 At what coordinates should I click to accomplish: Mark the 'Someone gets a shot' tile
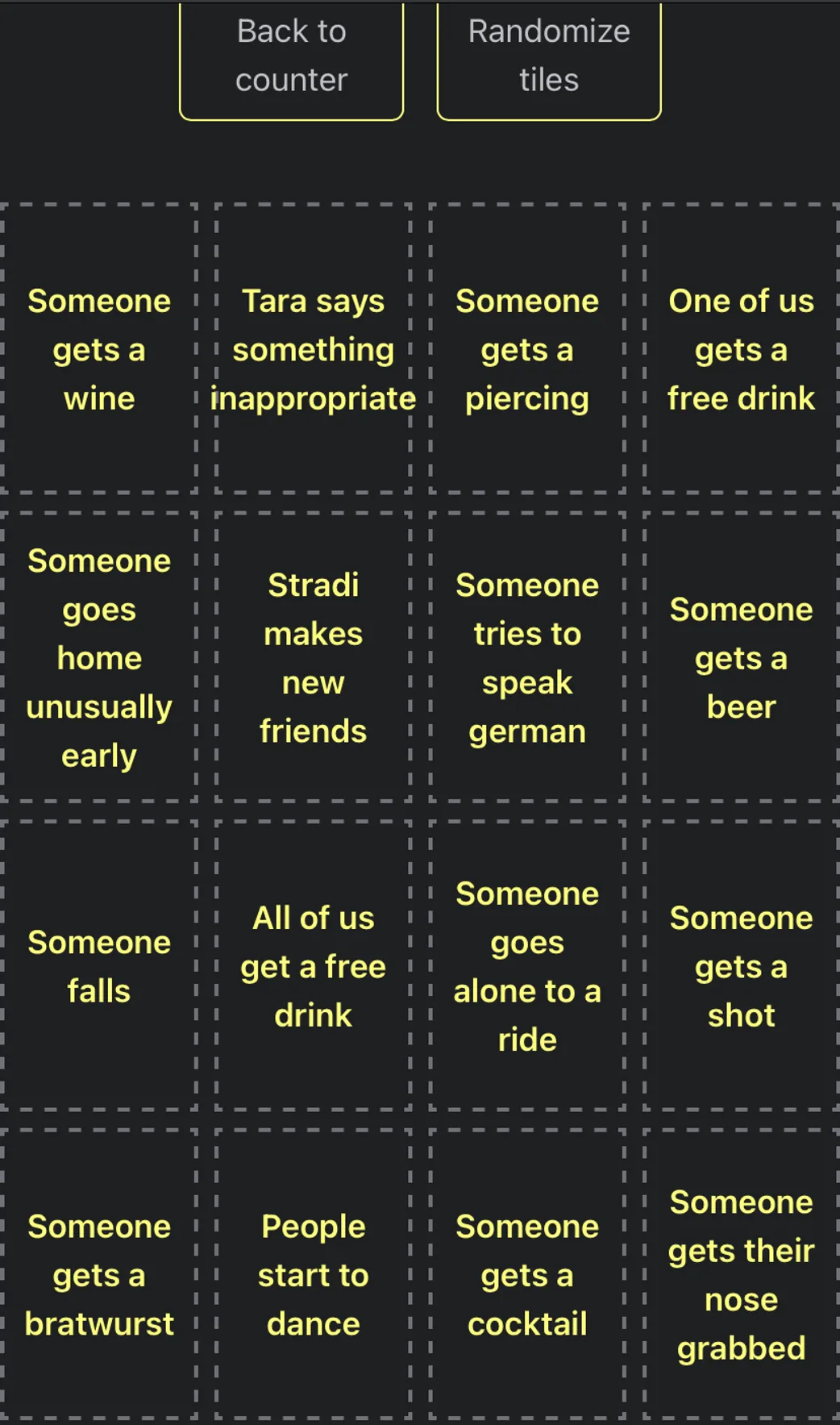click(741, 965)
